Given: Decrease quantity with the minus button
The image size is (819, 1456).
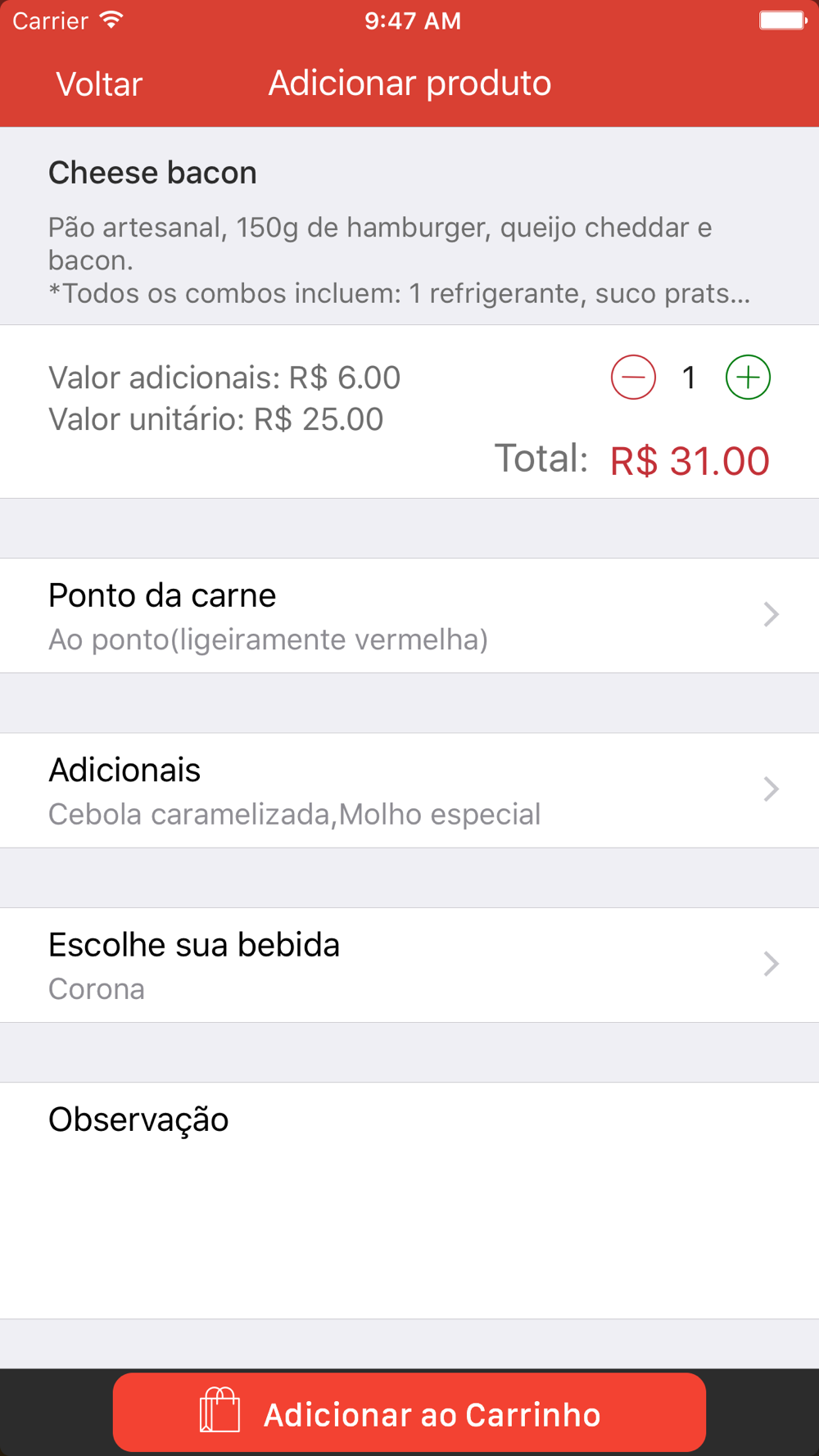Looking at the screenshot, I should (x=633, y=378).
